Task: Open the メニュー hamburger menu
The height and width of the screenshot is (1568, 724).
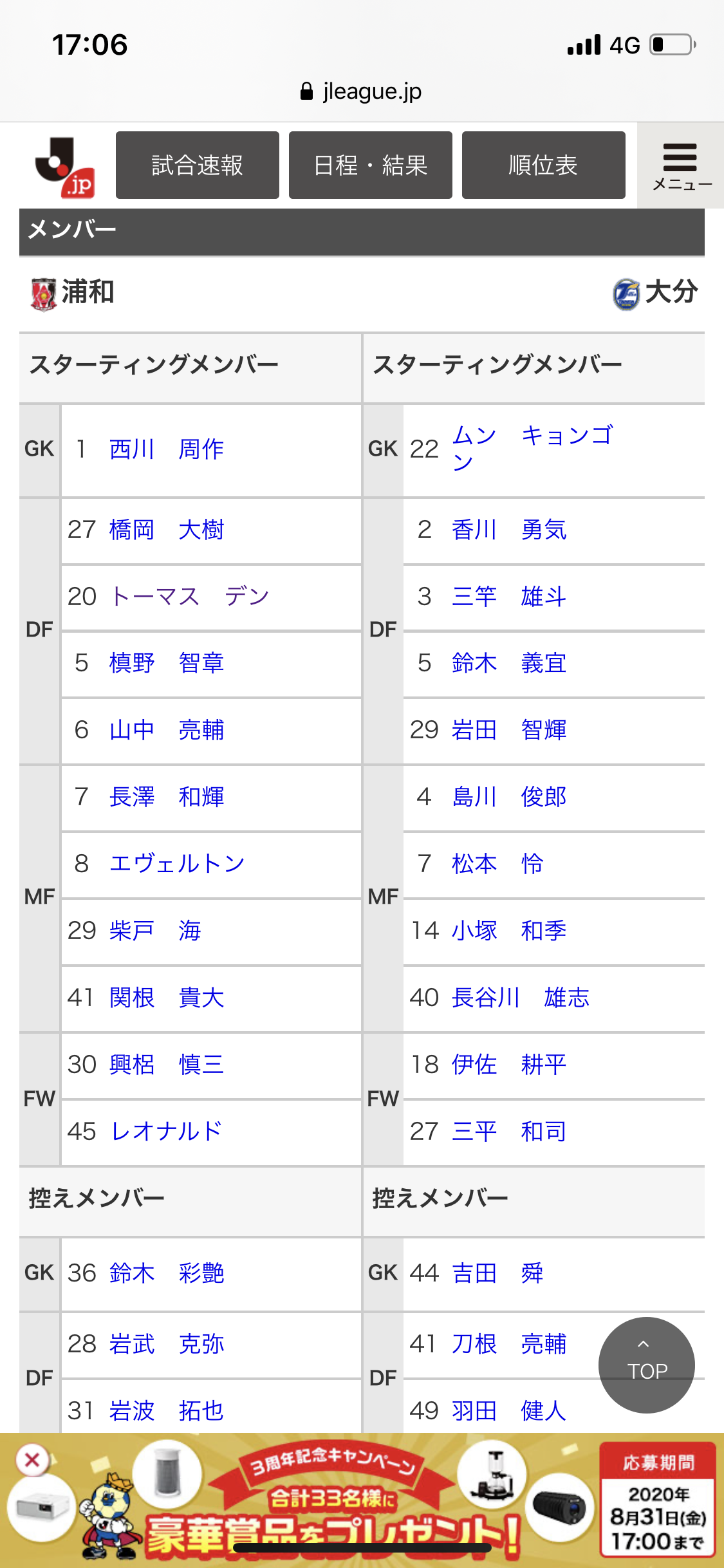Action: coord(681,166)
